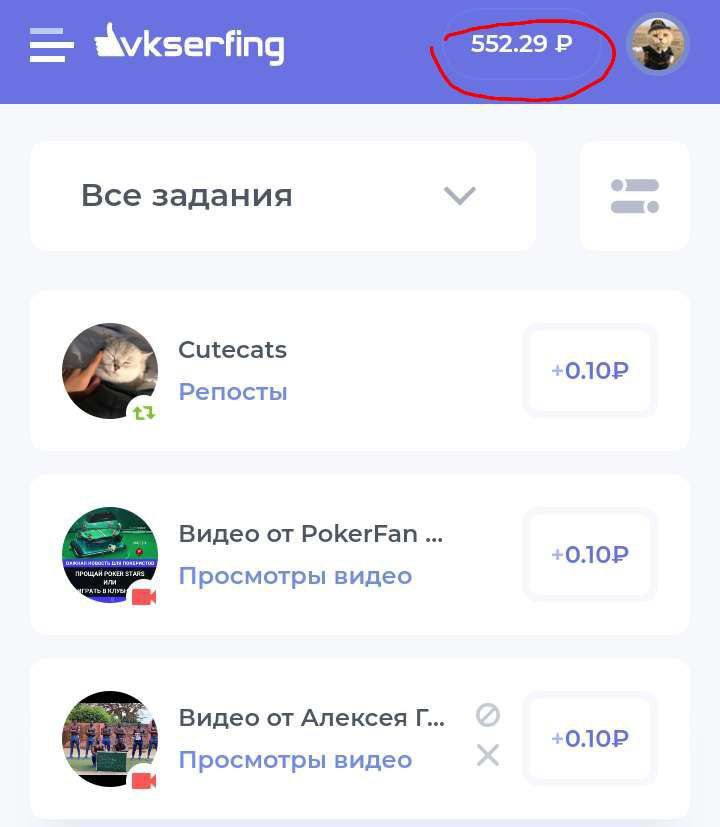This screenshot has height=827, width=720.
Task: Dismiss the Алексея Г video task
Action: point(488,756)
